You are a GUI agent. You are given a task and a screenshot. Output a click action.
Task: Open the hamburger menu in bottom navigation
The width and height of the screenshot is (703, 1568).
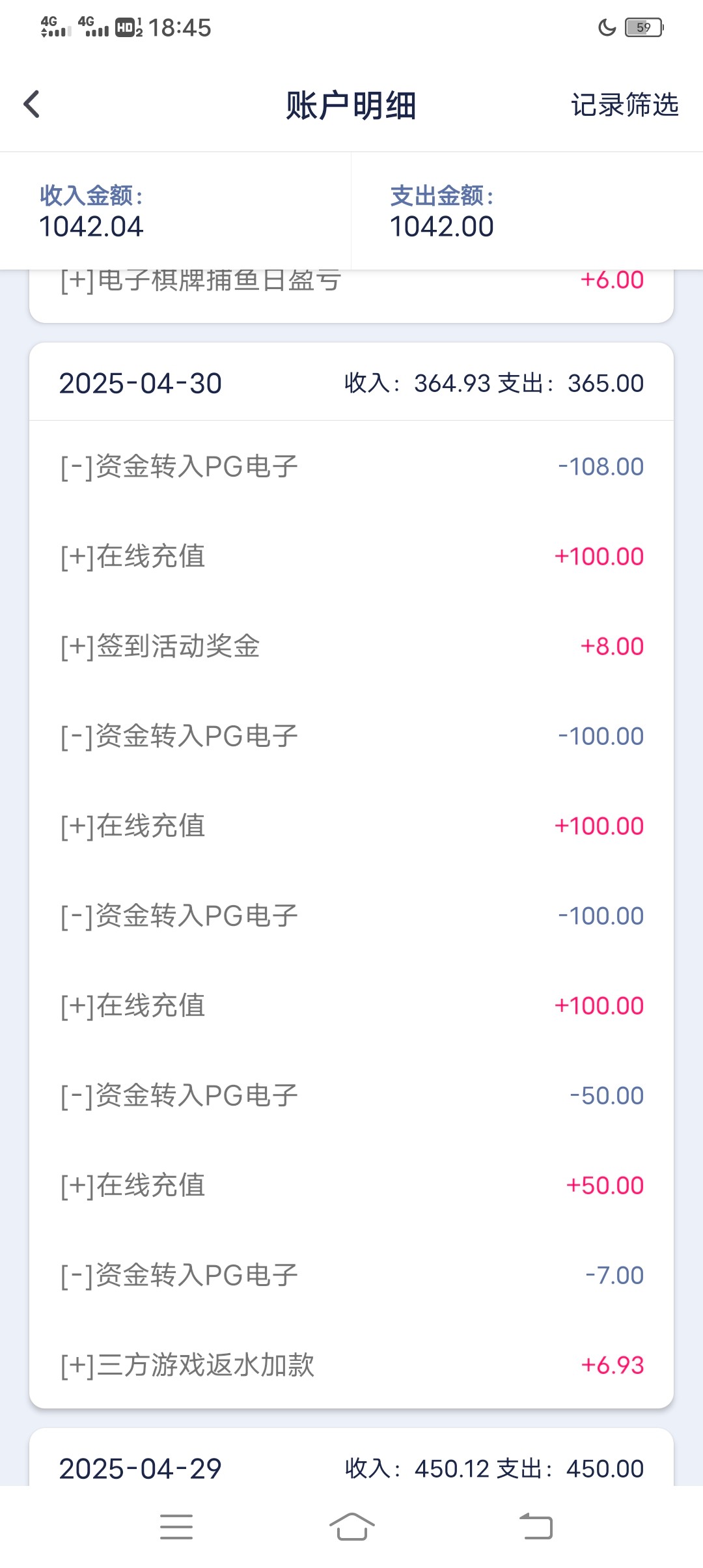pos(176,1526)
